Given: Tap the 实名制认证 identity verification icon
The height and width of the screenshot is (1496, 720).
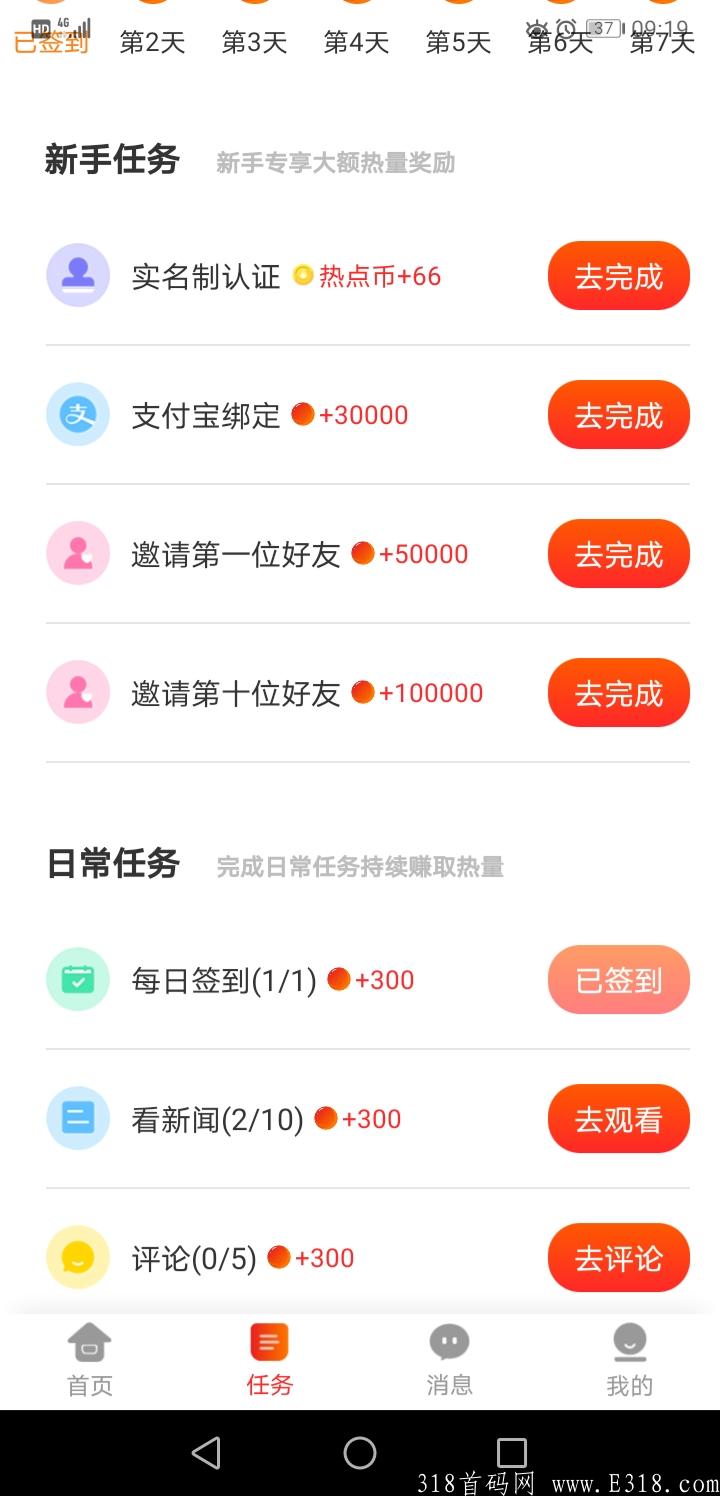Looking at the screenshot, I should coord(77,275).
